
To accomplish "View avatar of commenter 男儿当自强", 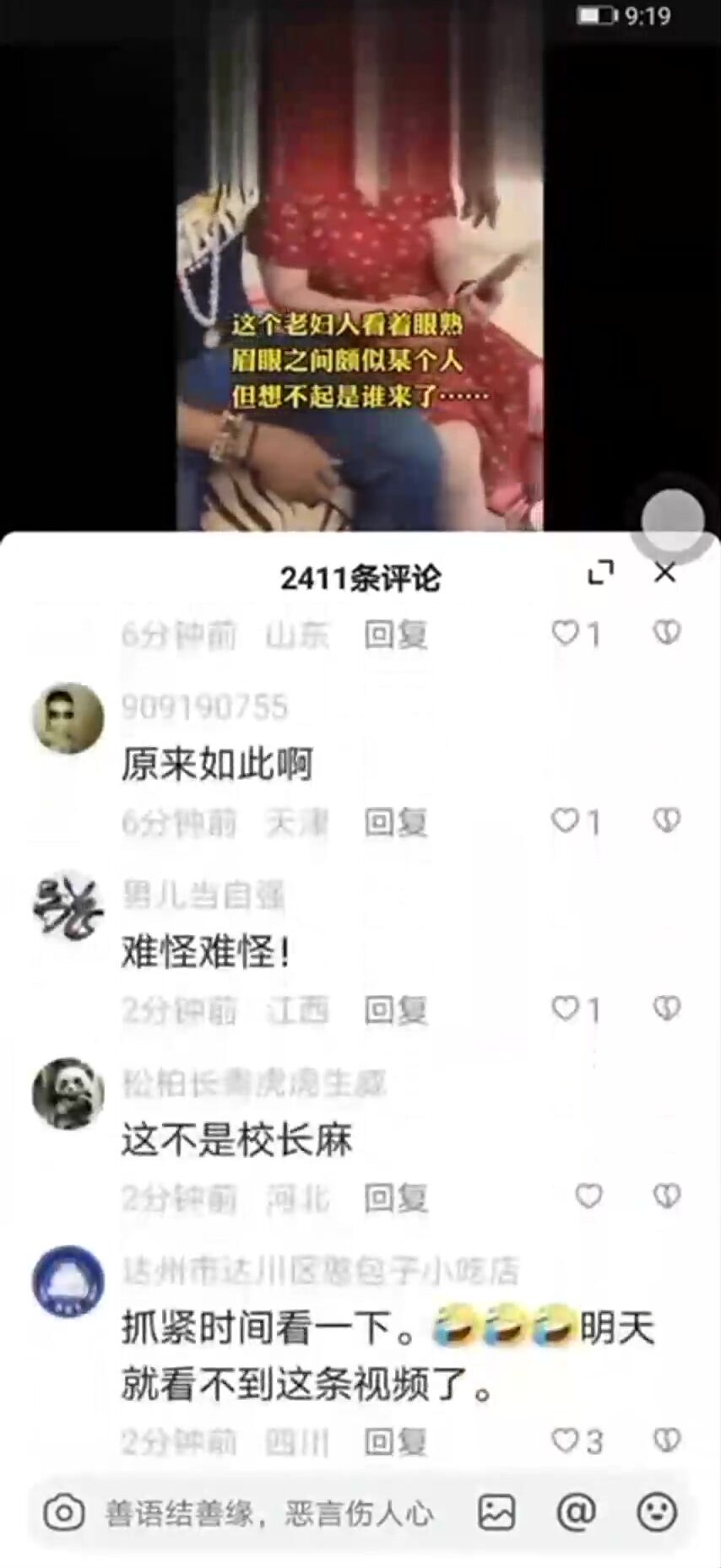I will [68, 907].
